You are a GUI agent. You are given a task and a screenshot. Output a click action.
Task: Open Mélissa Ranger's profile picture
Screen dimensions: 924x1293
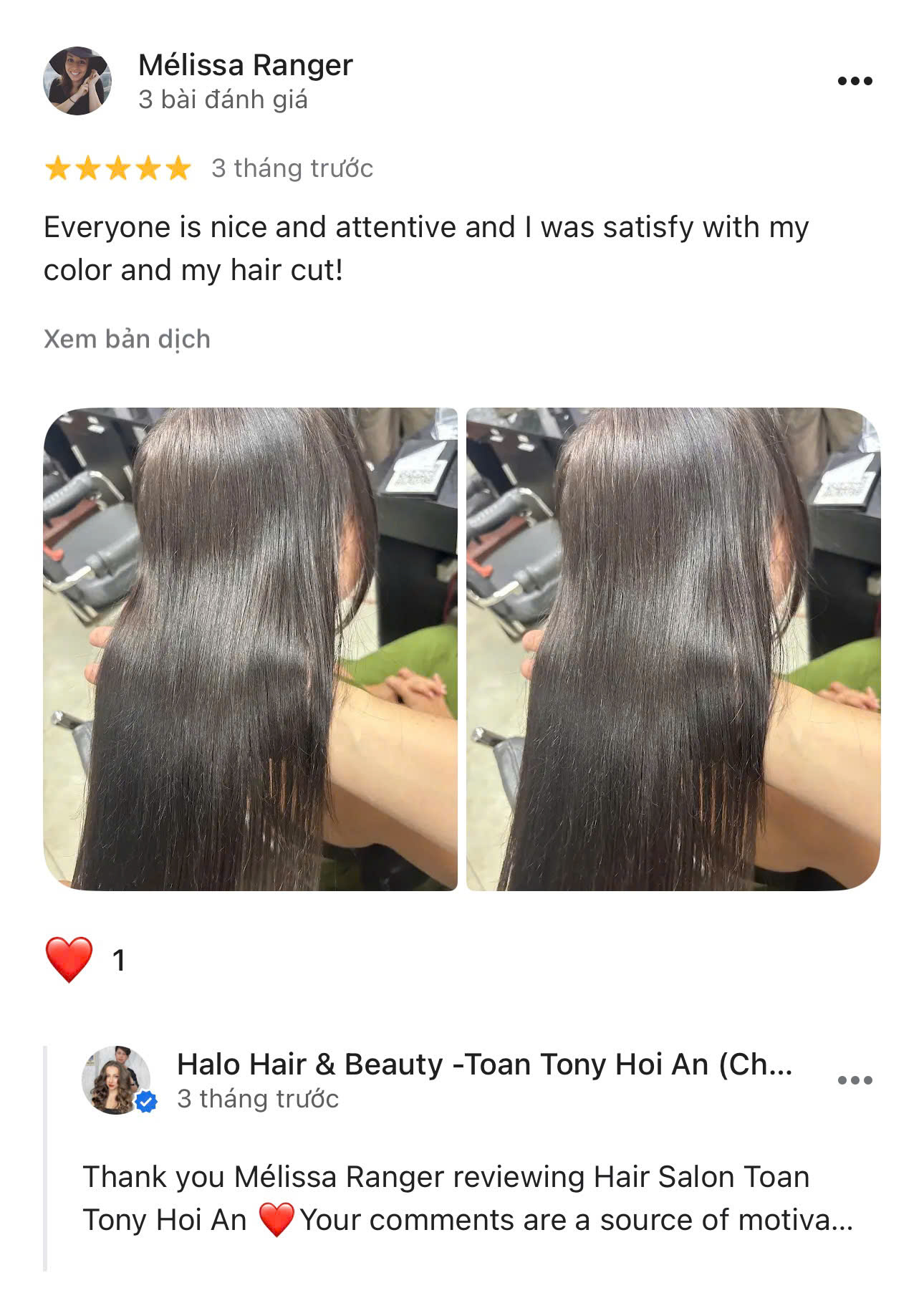77,81
